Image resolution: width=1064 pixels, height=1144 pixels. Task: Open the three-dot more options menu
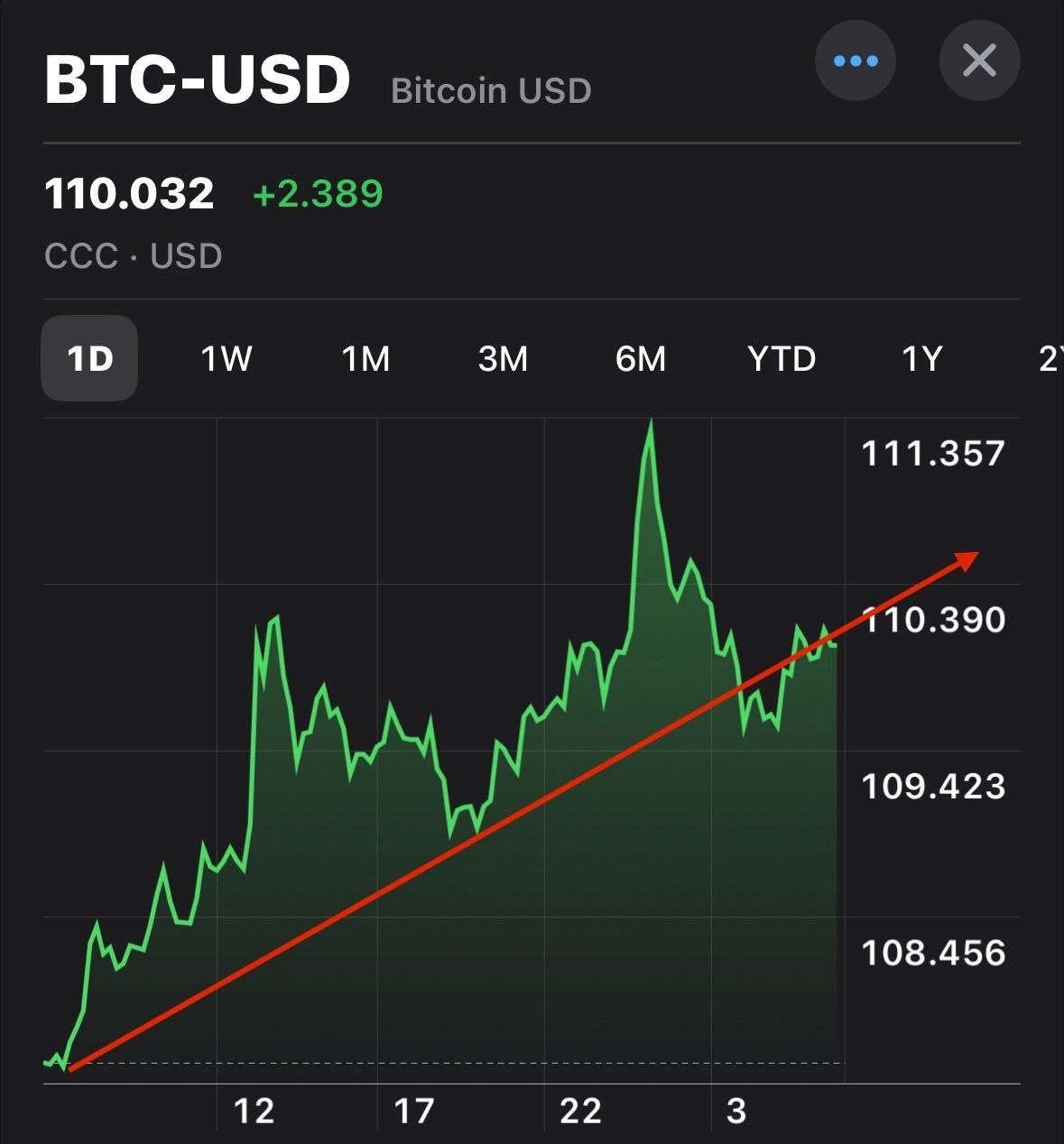[855, 61]
